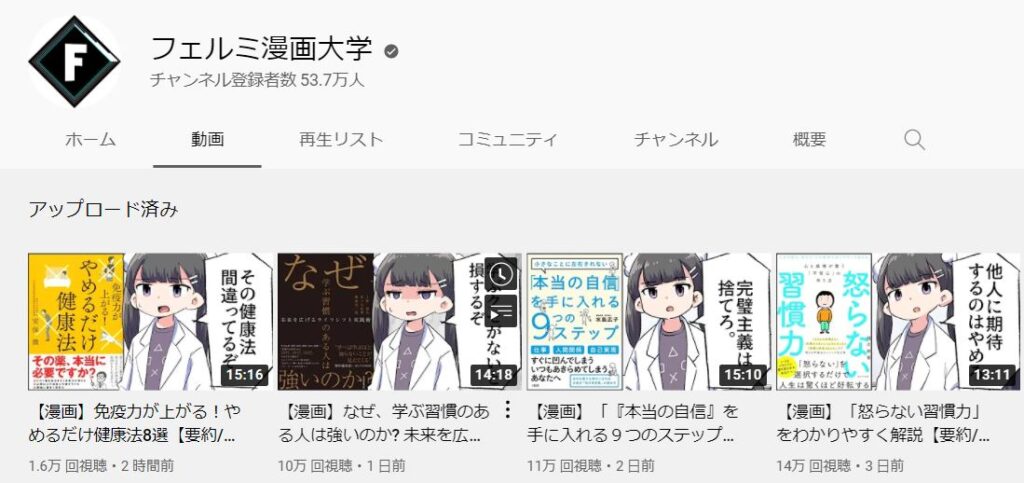Play the 15:10 本当の自信 video

[647, 321]
